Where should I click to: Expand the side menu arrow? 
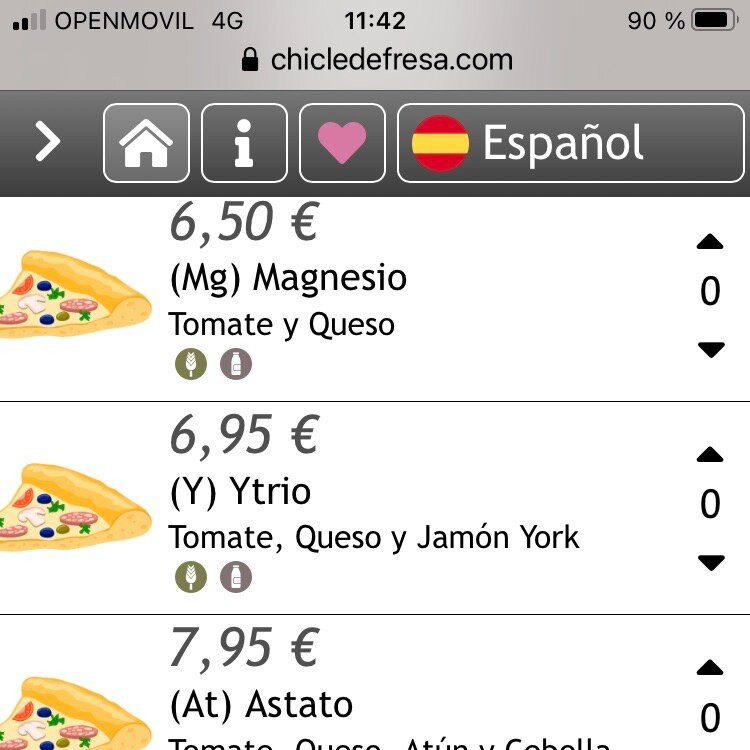point(47,143)
